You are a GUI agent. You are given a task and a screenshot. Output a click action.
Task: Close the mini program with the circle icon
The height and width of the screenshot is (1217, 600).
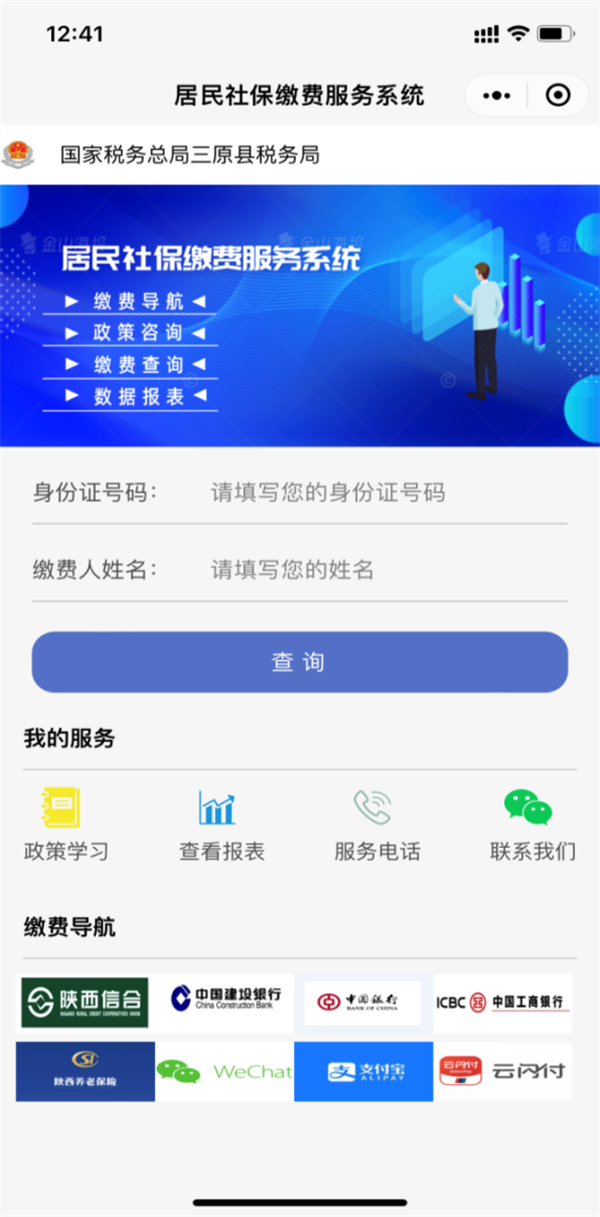[x=558, y=95]
